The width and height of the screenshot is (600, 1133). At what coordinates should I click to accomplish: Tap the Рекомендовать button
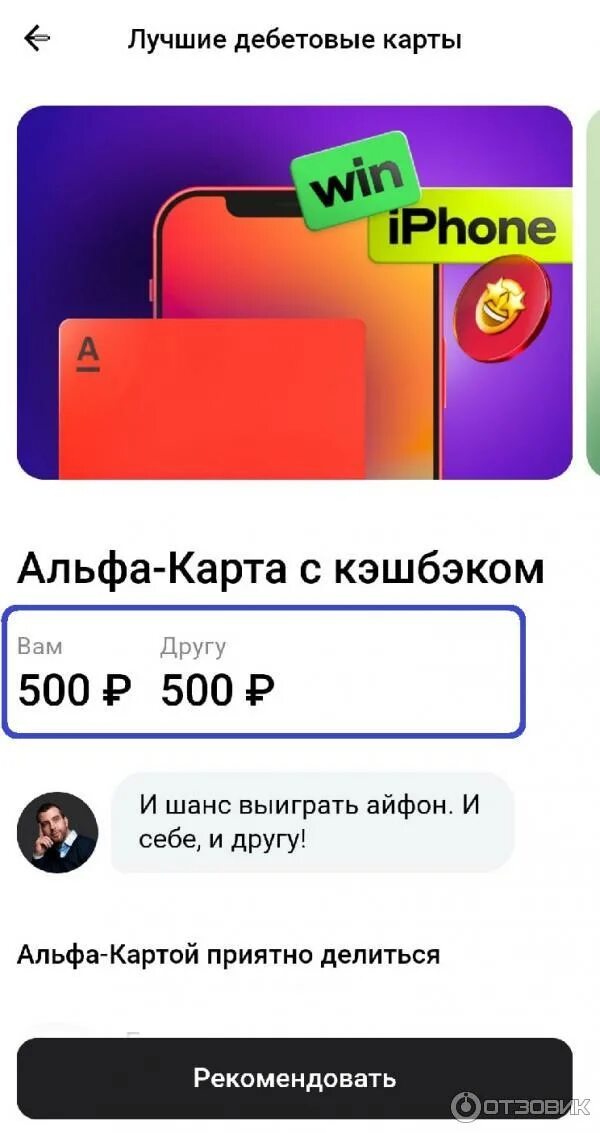click(x=295, y=1078)
